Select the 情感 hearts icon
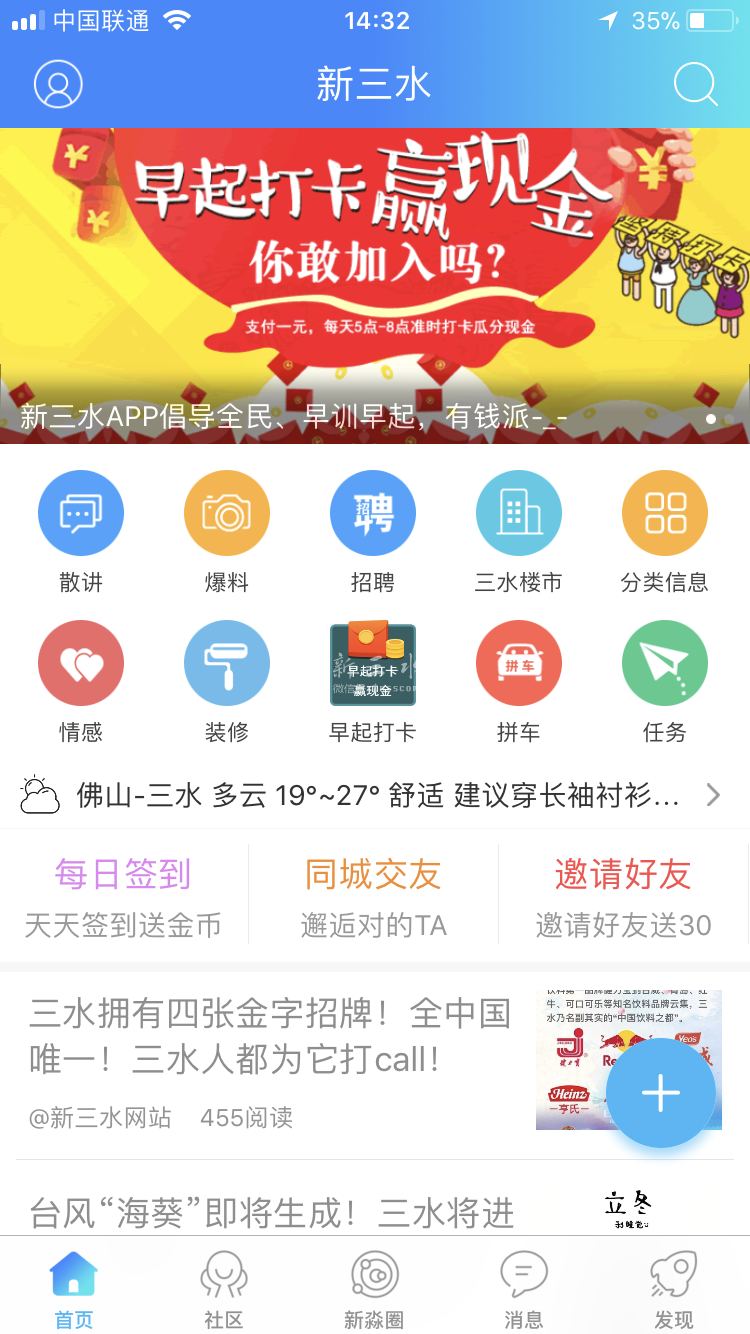 80,662
